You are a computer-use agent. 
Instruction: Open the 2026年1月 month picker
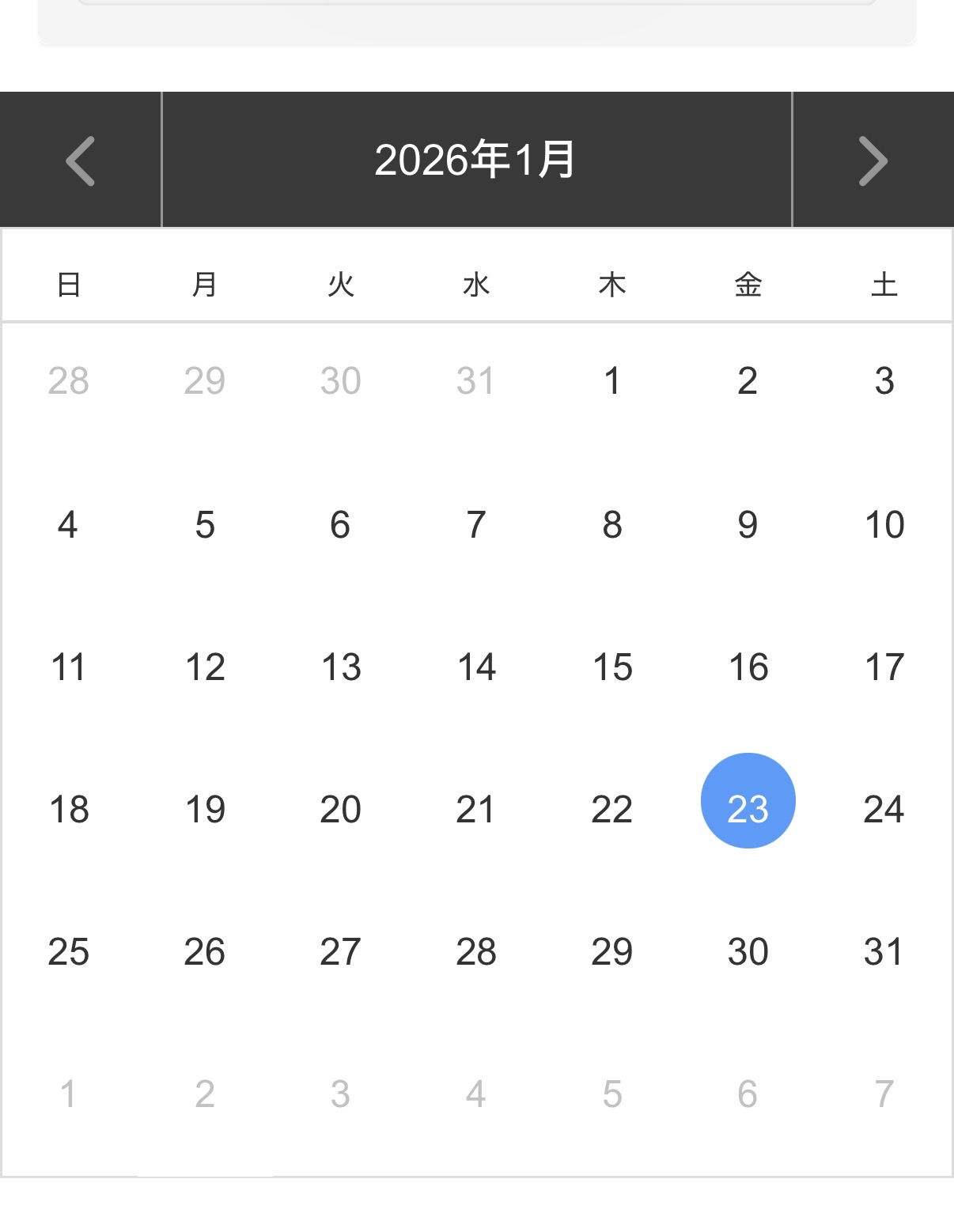click(x=476, y=161)
